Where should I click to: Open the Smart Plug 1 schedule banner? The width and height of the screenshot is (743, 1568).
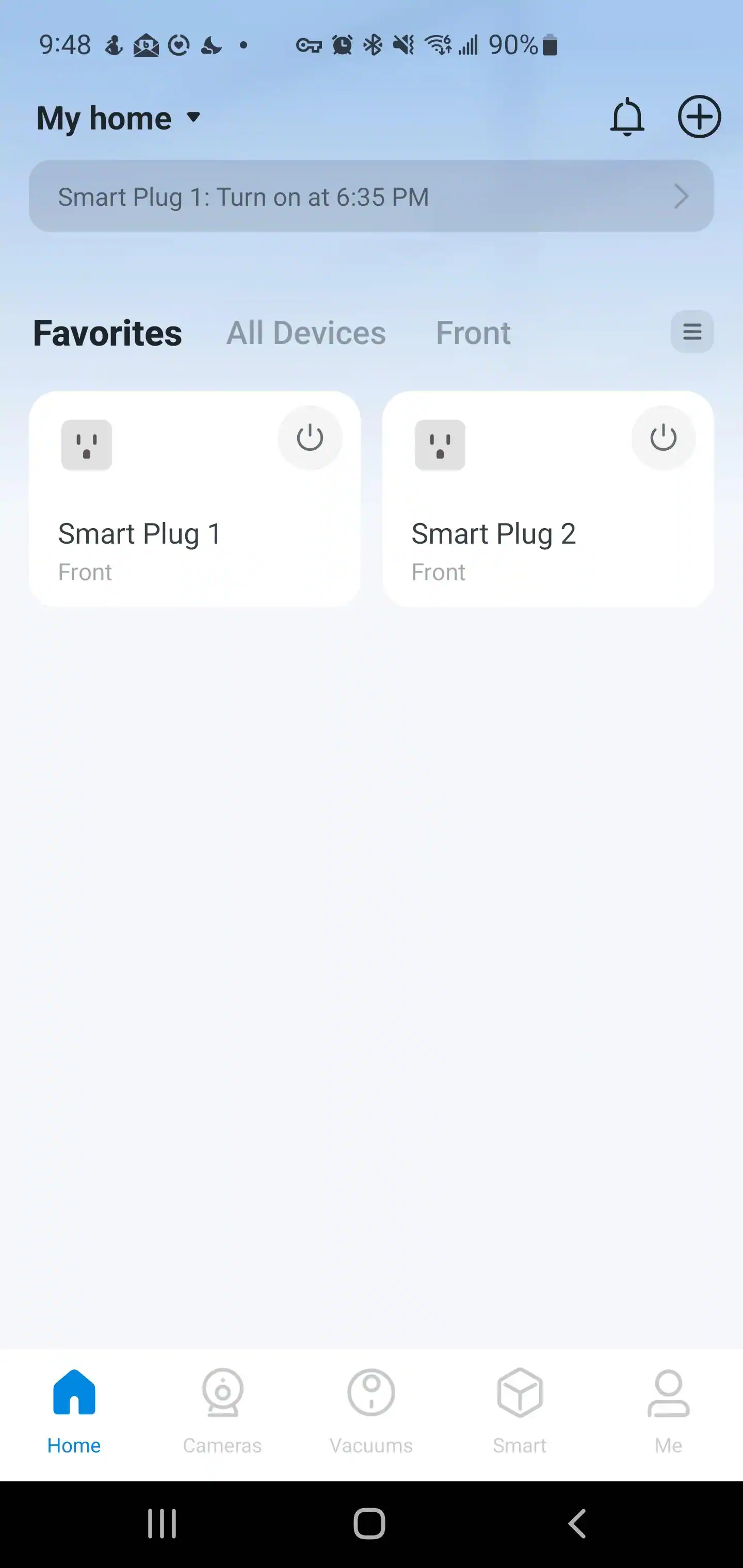[371, 197]
